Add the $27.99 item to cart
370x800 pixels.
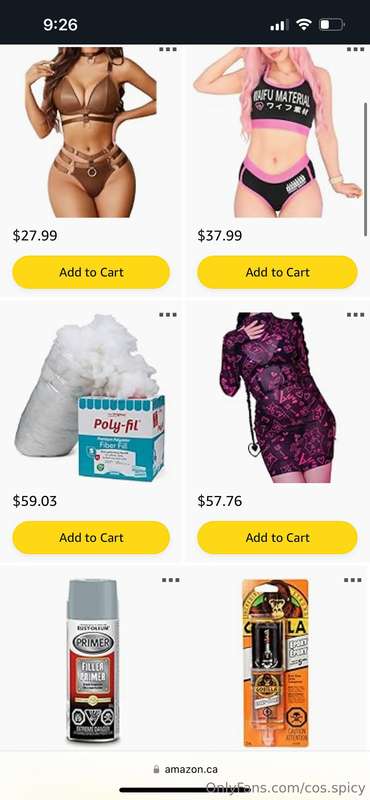coord(91,272)
